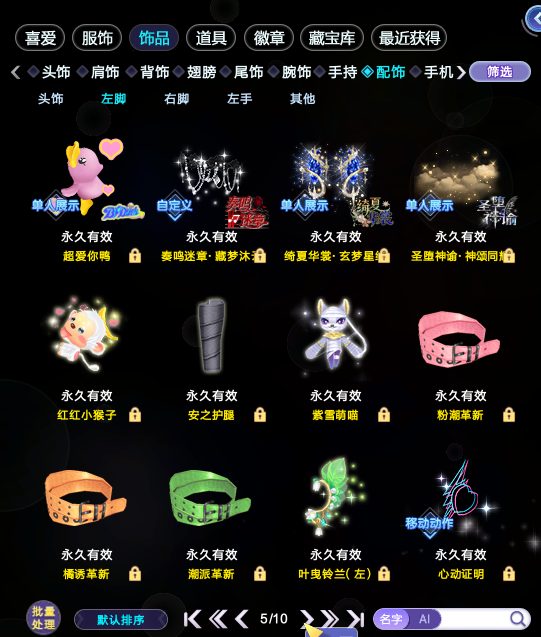Select the 叶曳铃兰(左) item
This screenshot has height=637, width=541.
coord(335,518)
